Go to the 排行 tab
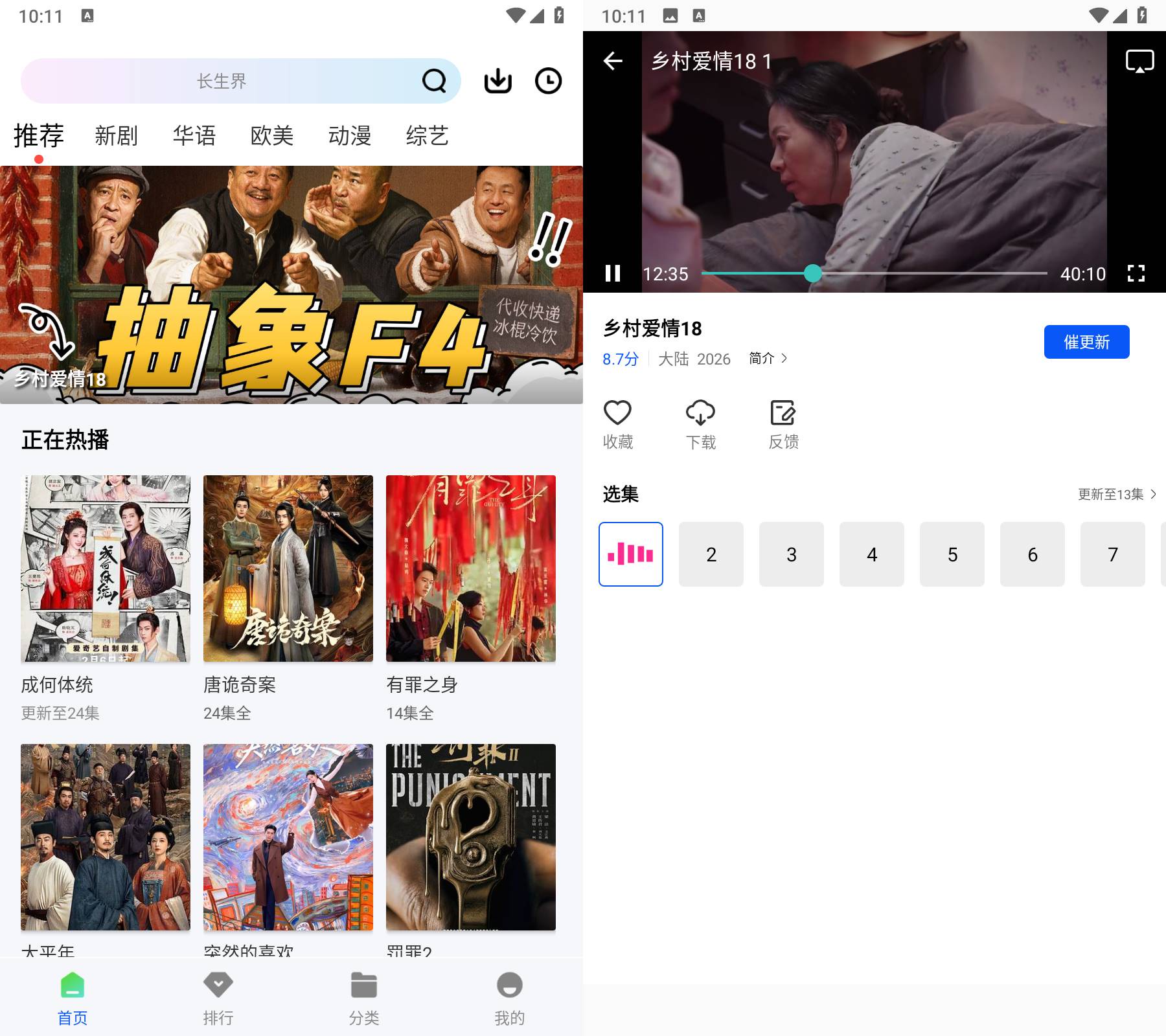 (218, 998)
